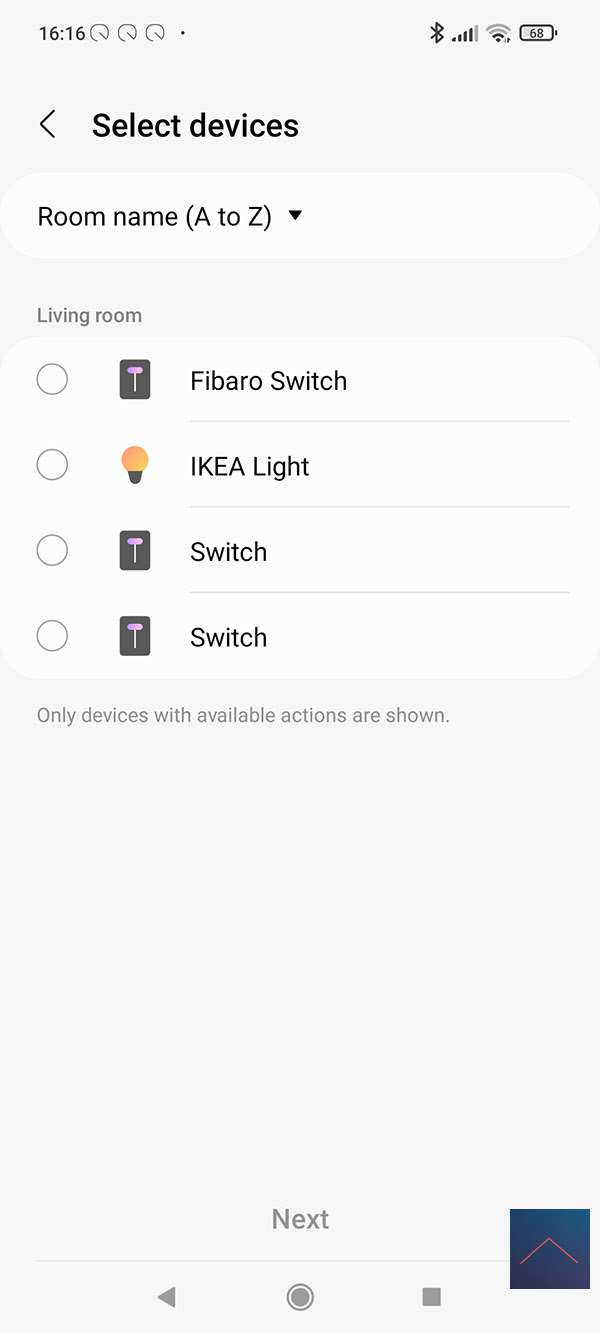Tap the system home button
The width and height of the screenshot is (600, 1333).
point(300,1297)
